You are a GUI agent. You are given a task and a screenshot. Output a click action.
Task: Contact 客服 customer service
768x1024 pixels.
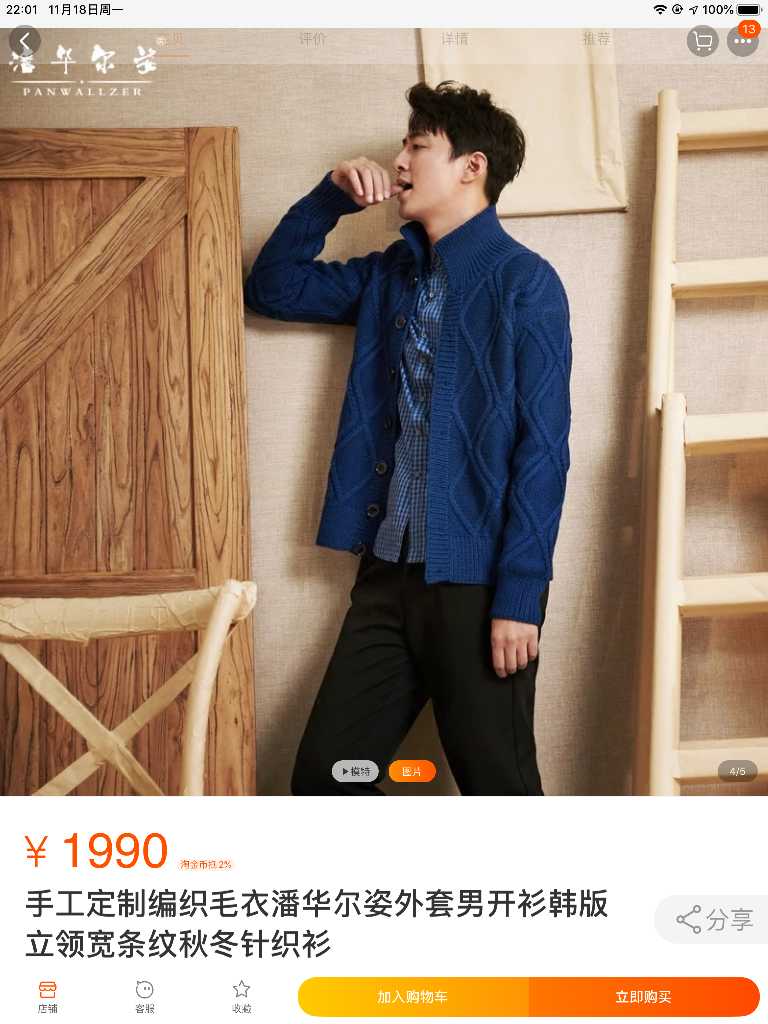point(145,997)
